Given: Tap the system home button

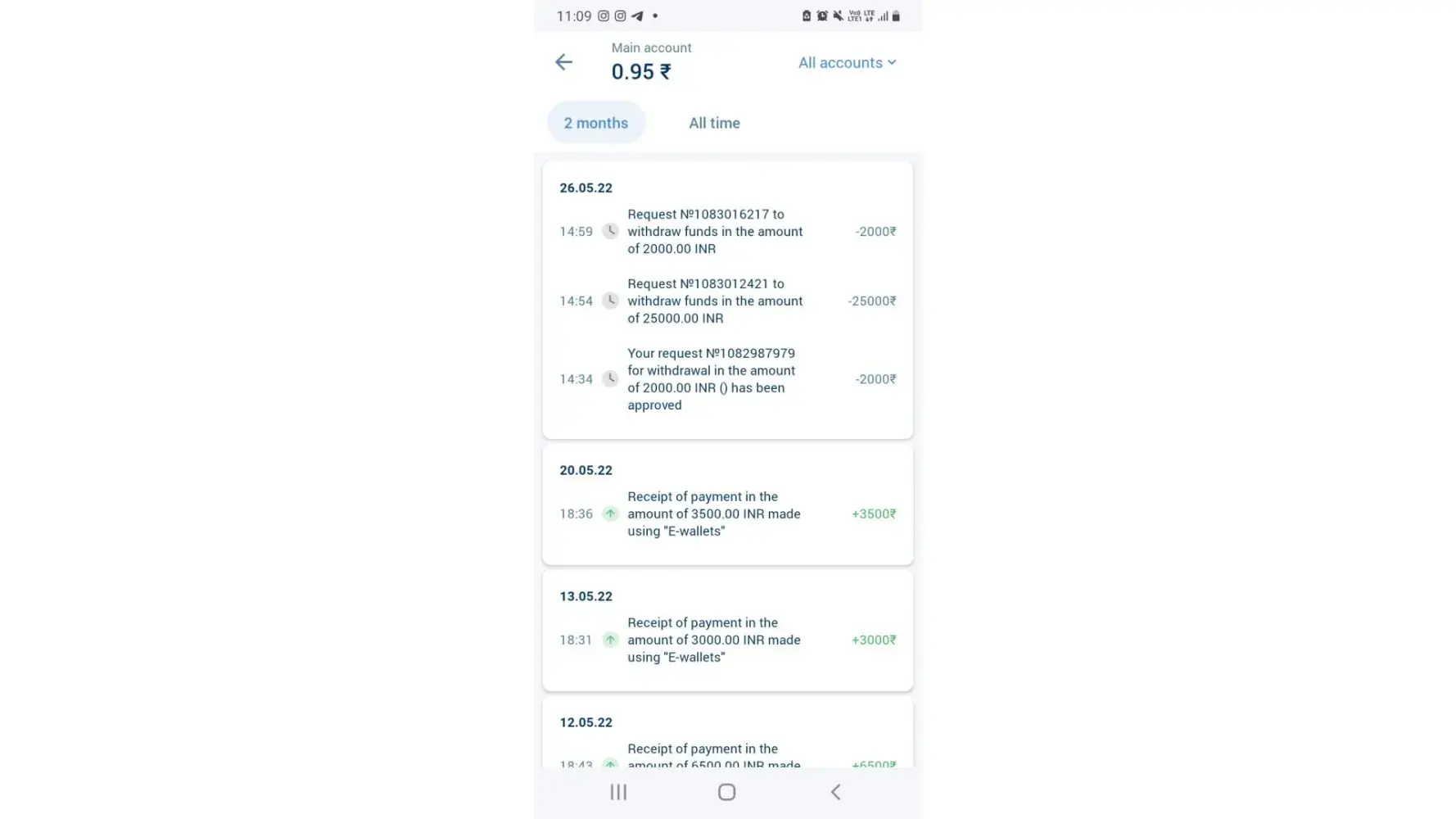Looking at the screenshot, I should click(x=726, y=792).
